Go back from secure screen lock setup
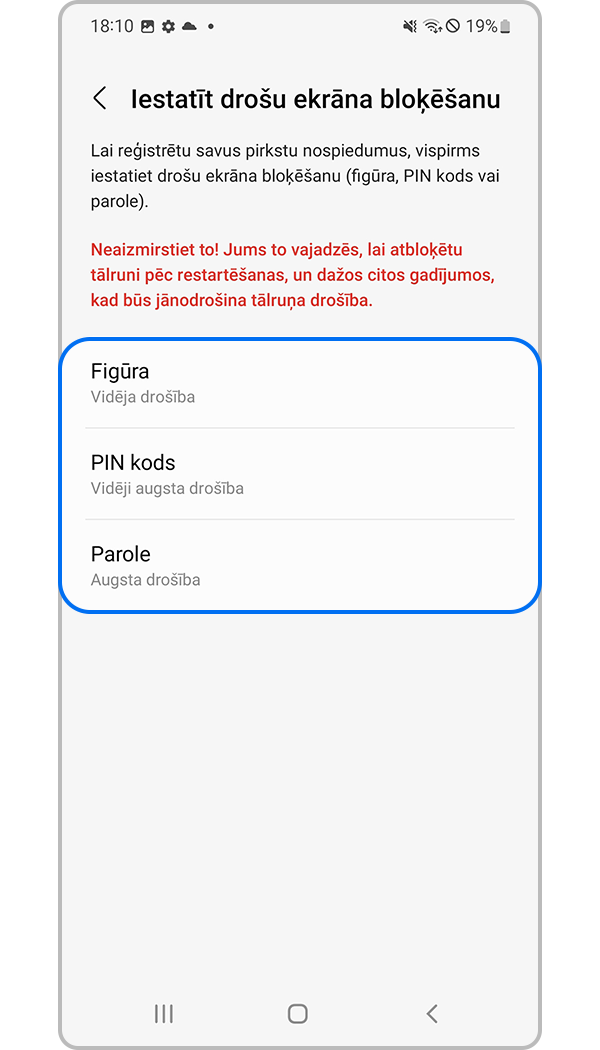The height and width of the screenshot is (1050, 600). coord(99,98)
